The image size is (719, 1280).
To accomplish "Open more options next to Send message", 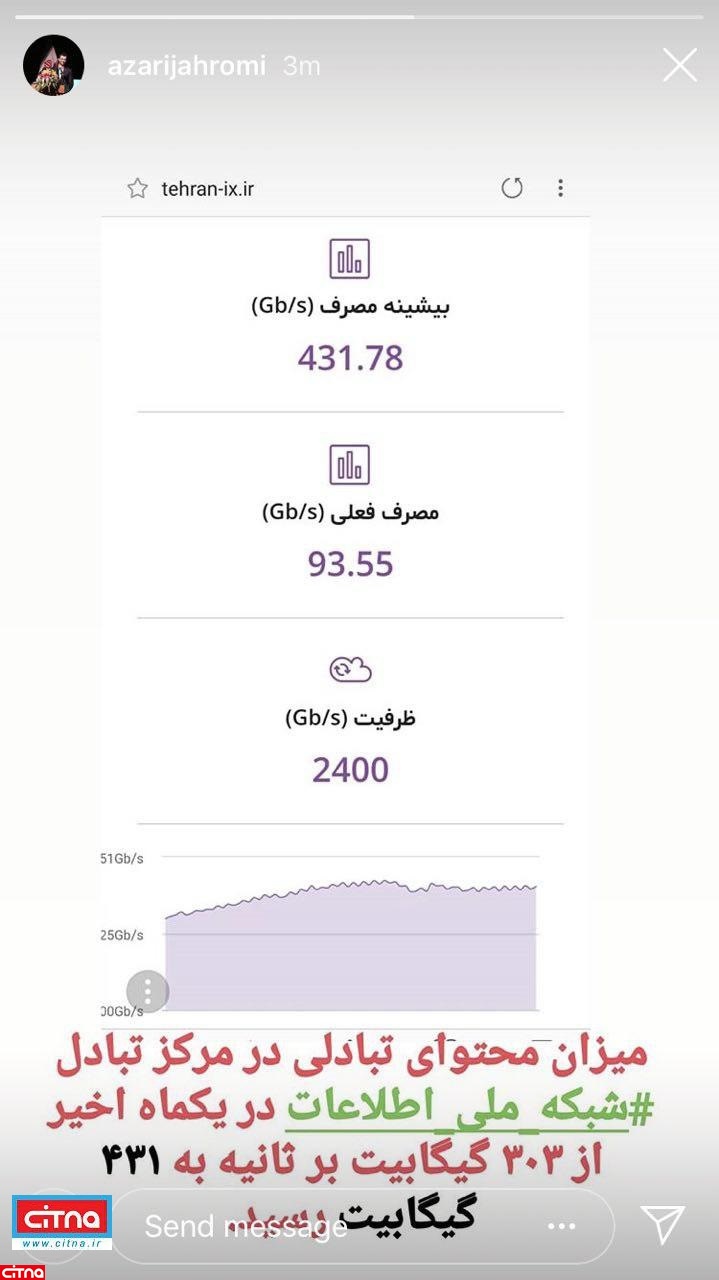I will point(562,1226).
